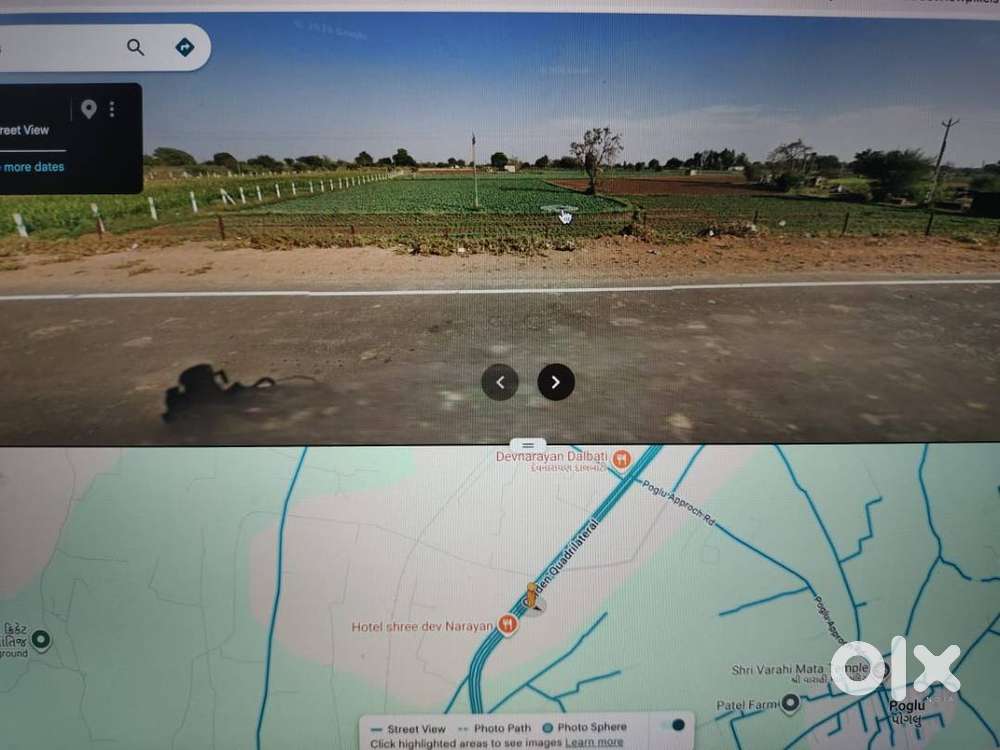1000x750 pixels.
Task: Open directions with the blue arrow icon
Action: pos(185,47)
